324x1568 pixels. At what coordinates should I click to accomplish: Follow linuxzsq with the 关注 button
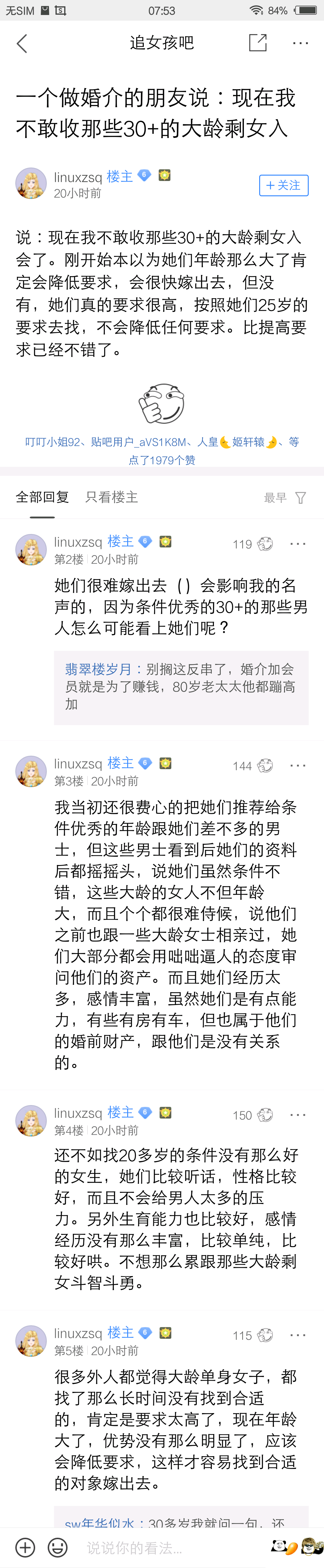pos(284,185)
